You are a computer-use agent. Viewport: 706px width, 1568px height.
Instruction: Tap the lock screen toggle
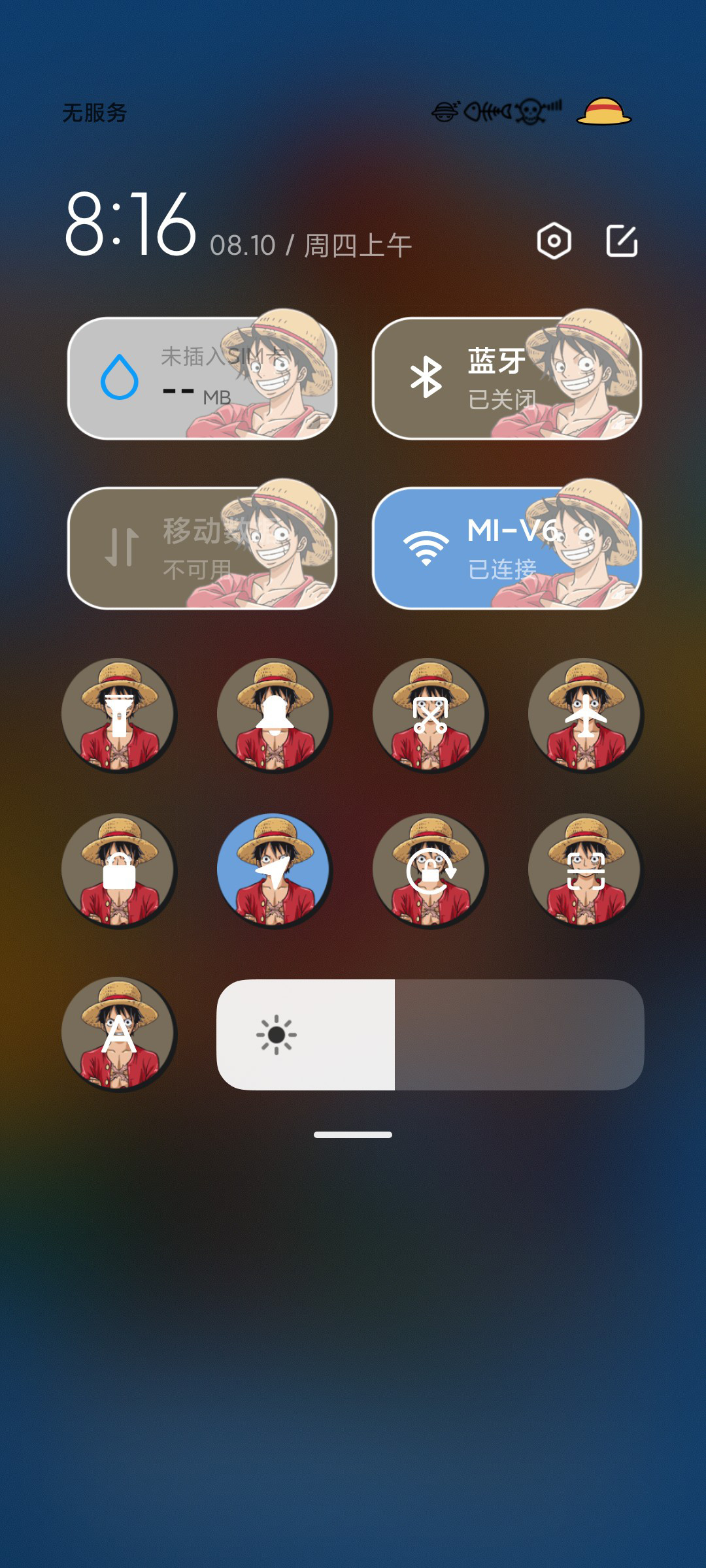(119, 871)
